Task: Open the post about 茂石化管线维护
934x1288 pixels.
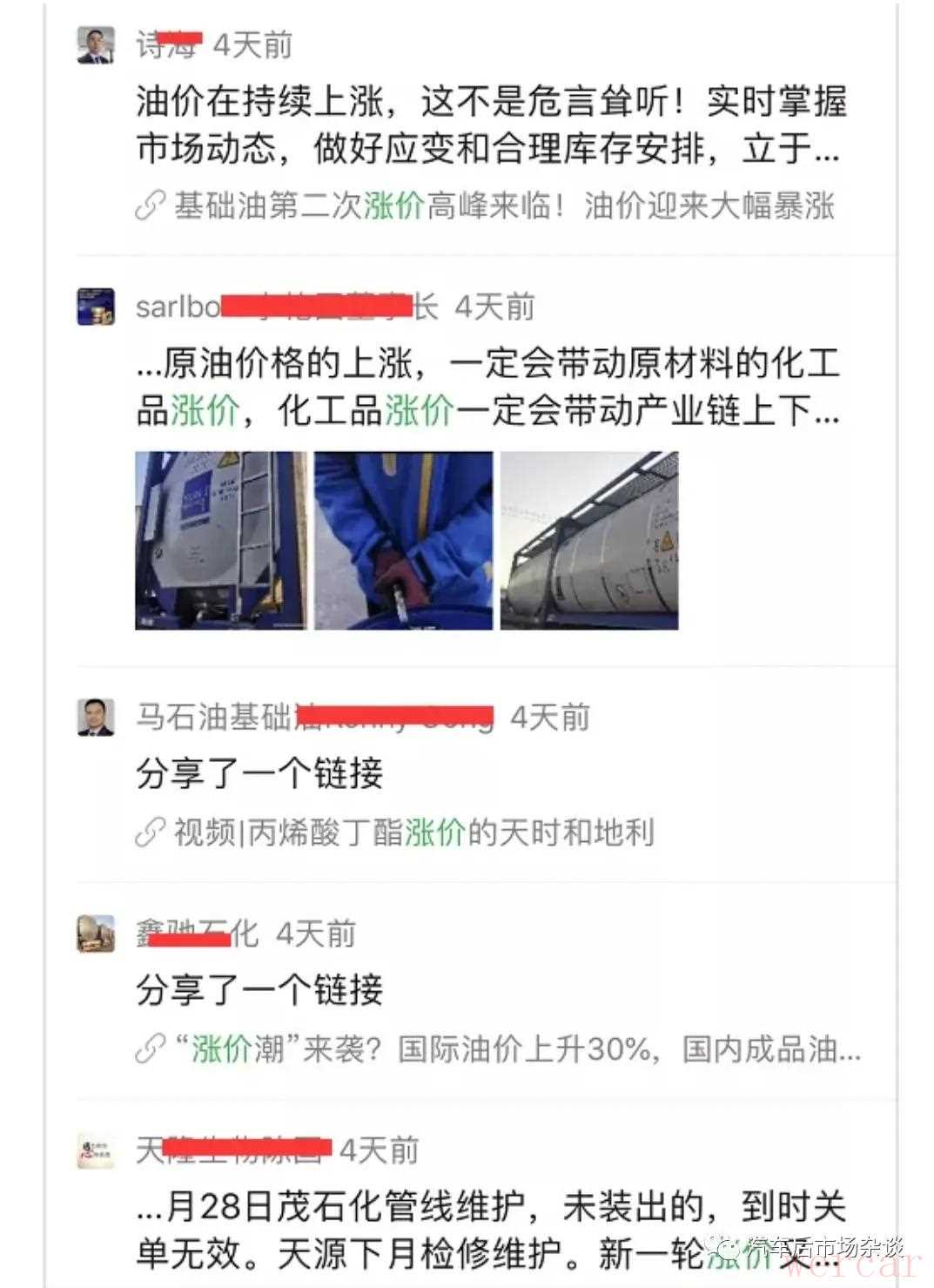Action: click(490, 1230)
